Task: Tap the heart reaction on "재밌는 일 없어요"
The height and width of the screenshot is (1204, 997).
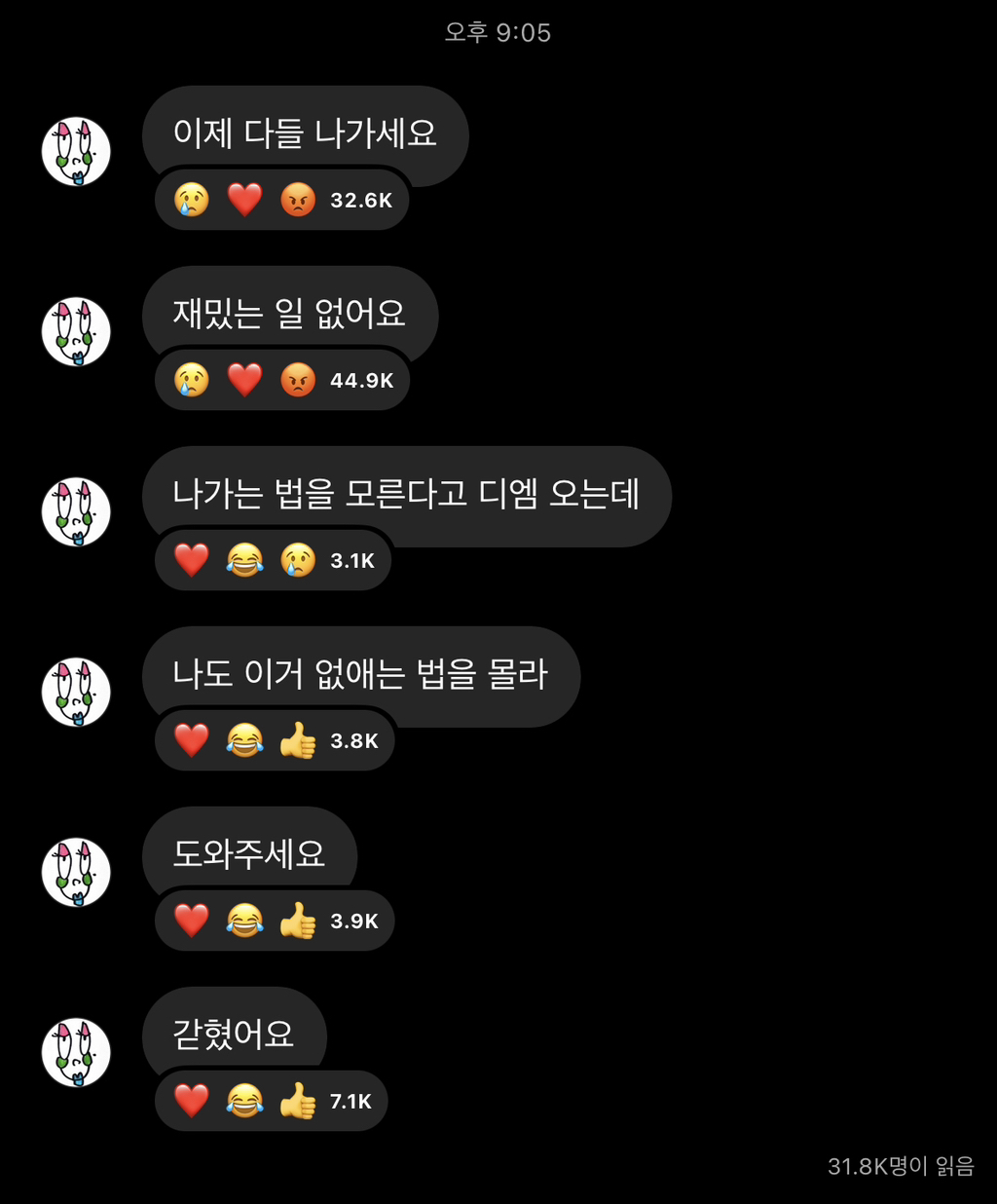Action: click(245, 380)
